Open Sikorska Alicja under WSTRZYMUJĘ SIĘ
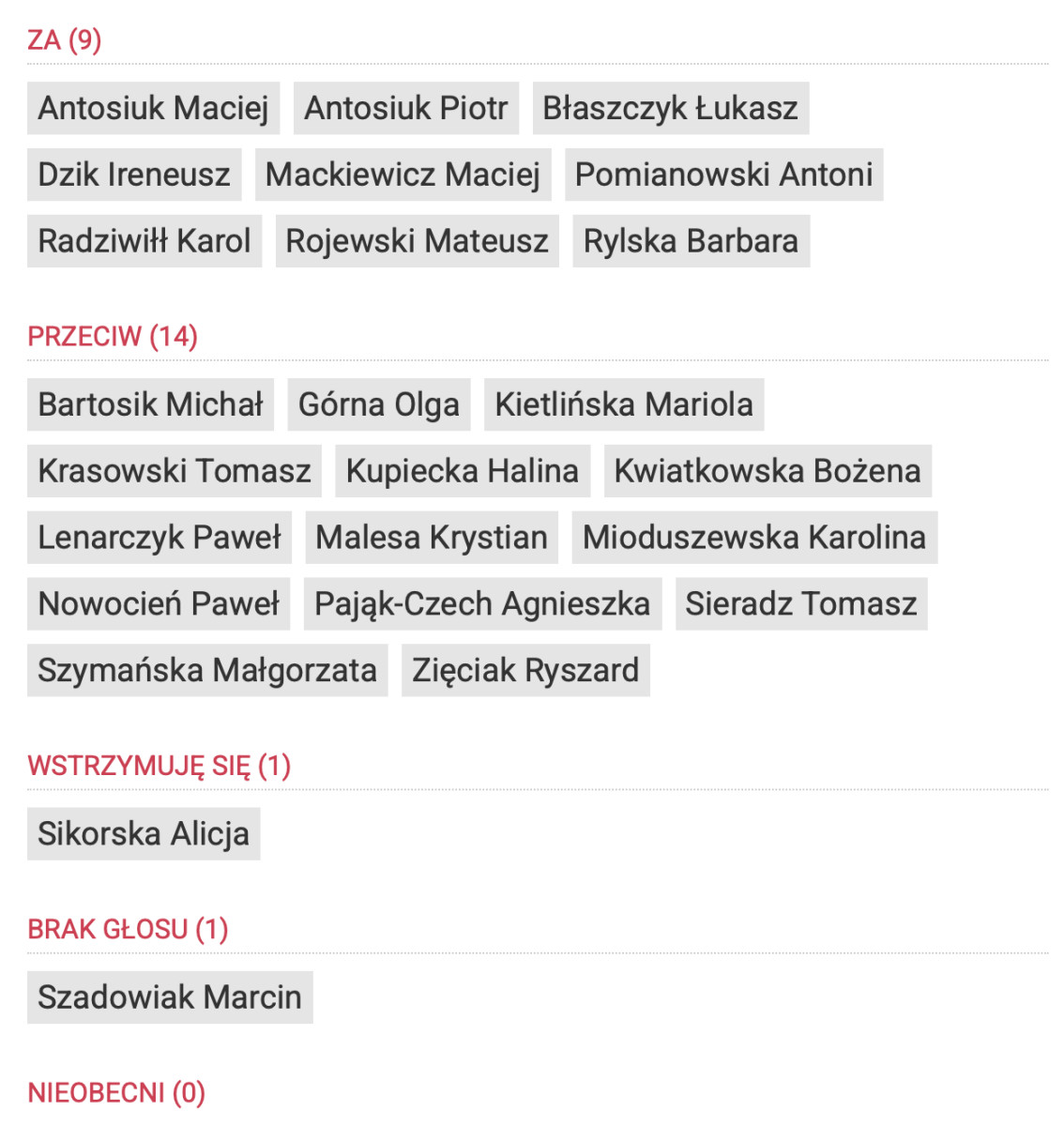The image size is (1064, 1126). [143, 834]
